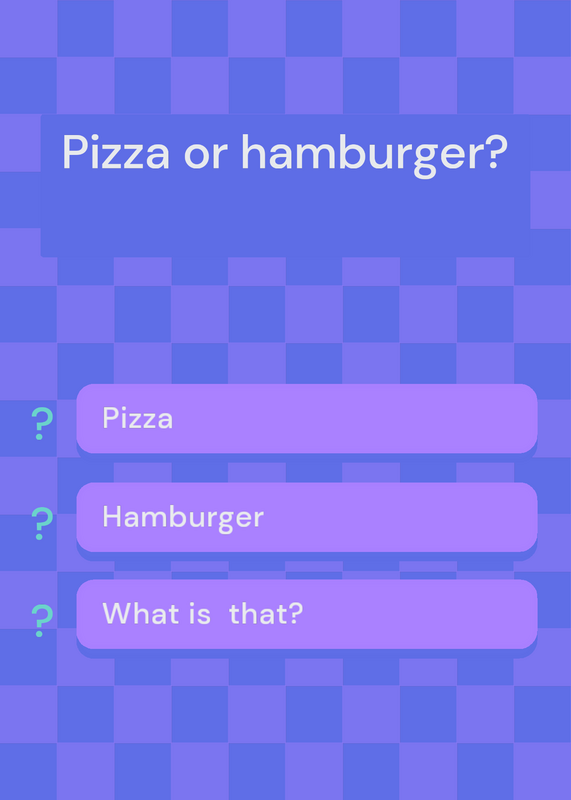Image resolution: width=571 pixels, height=800 pixels.
Task: Choose Hamburger as your answer
Action: (x=307, y=517)
